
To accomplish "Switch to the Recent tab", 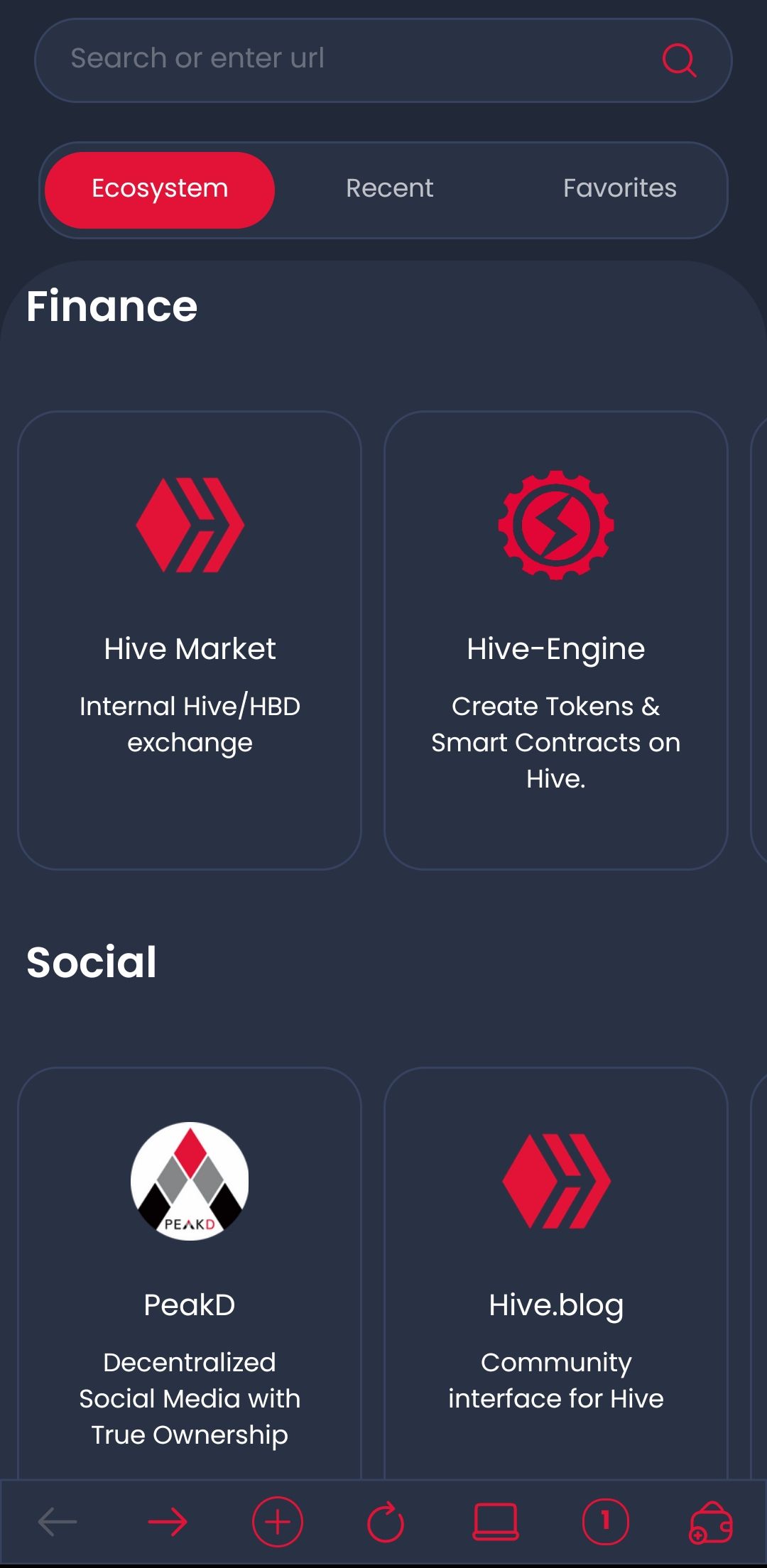I will click(389, 189).
